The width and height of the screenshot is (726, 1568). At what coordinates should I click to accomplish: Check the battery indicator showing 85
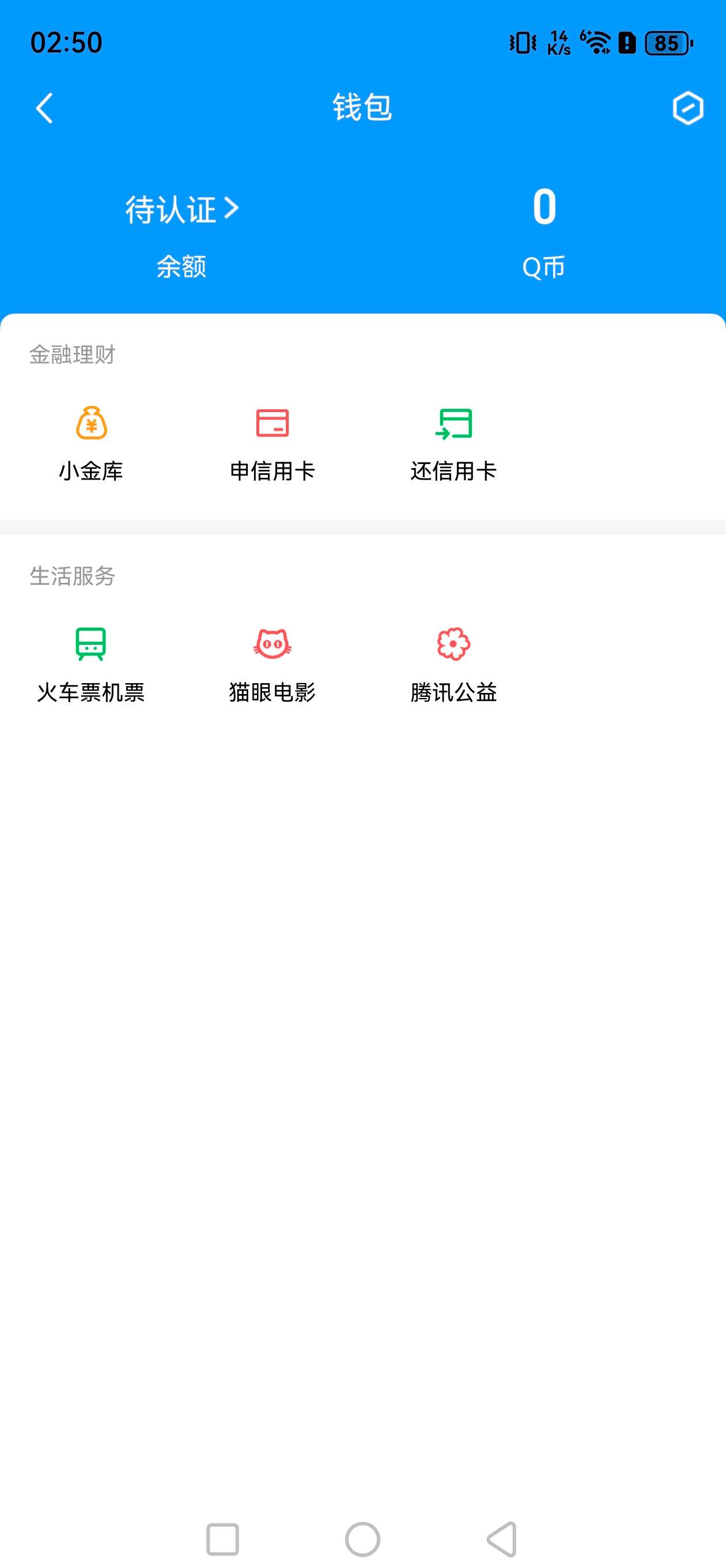(666, 43)
